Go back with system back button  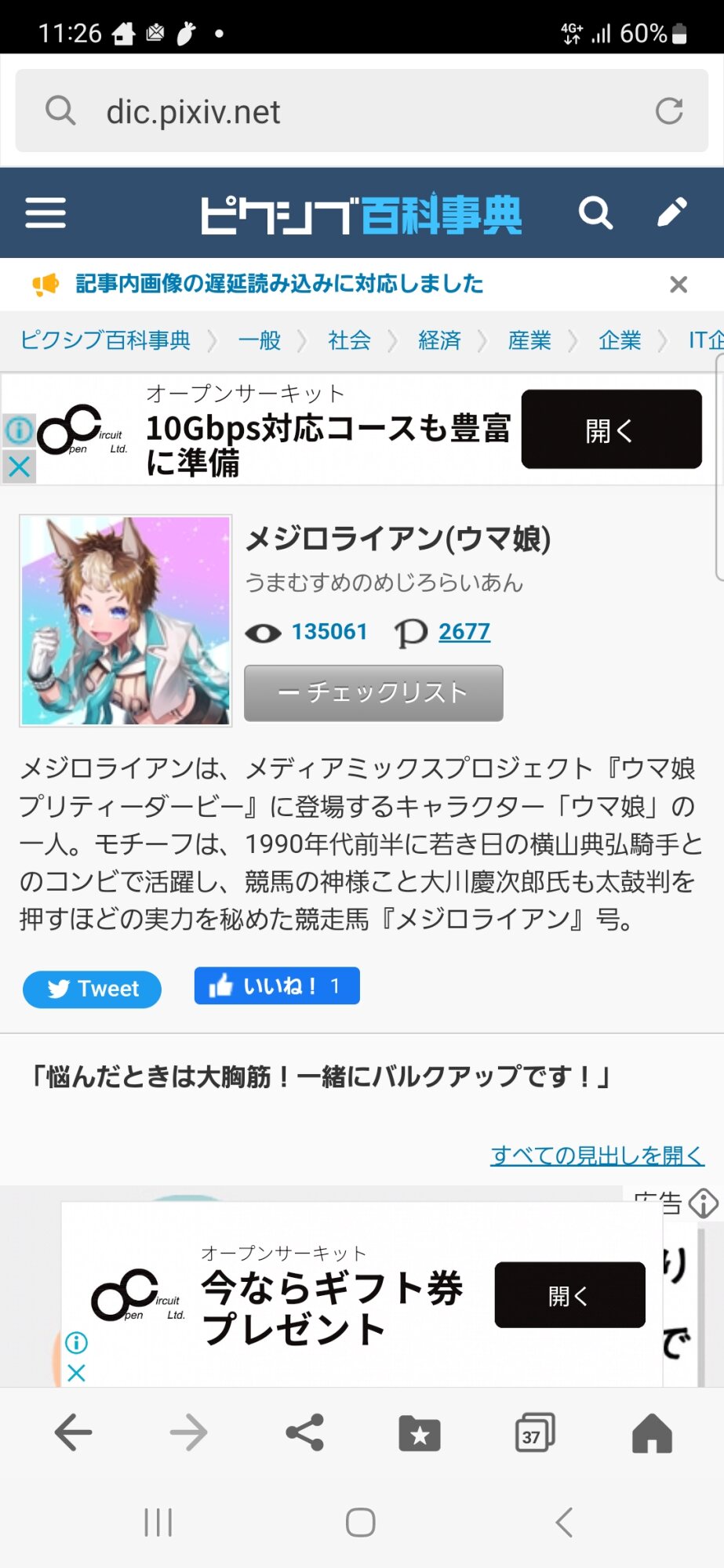coord(564,1523)
